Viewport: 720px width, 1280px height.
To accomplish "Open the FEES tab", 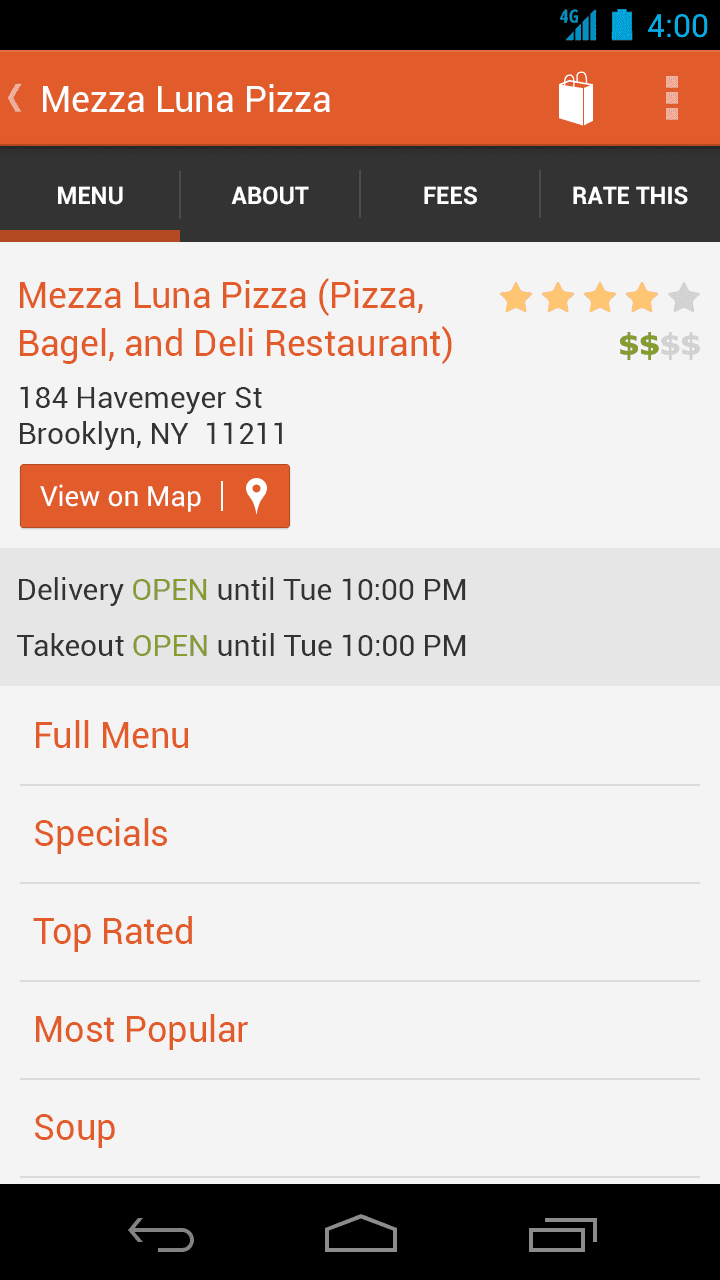I will tap(450, 195).
